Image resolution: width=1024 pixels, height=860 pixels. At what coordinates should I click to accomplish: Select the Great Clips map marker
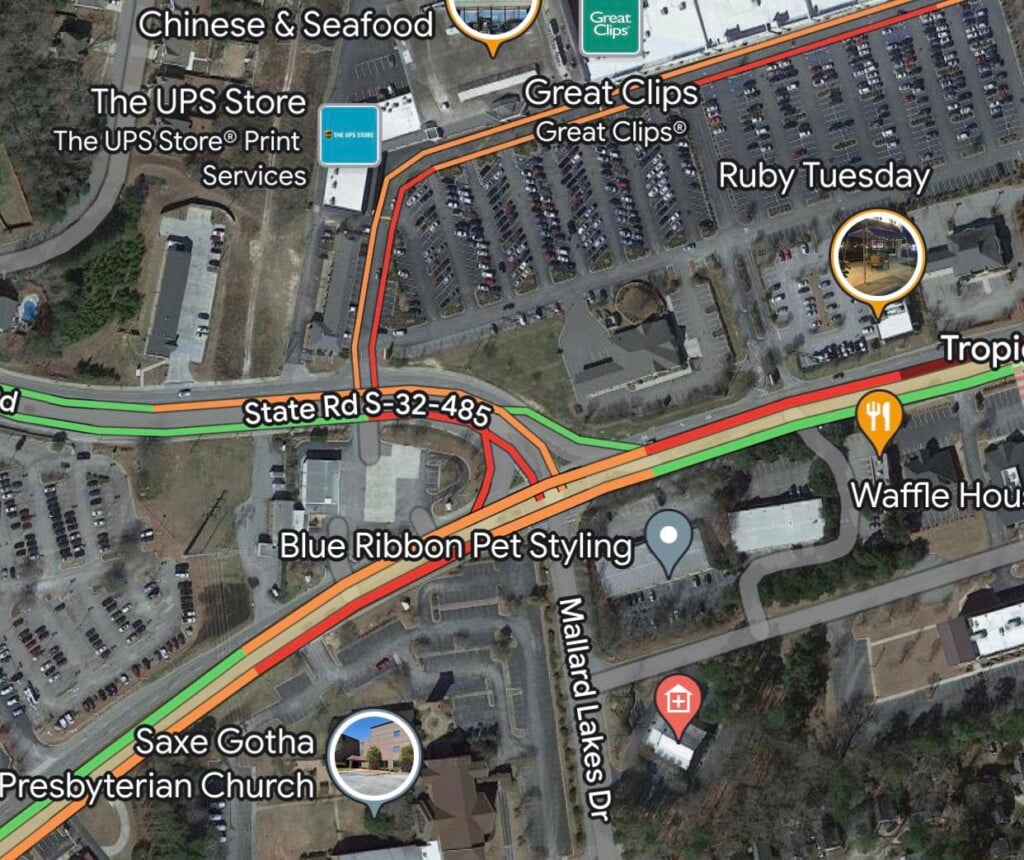pyautogui.click(x=609, y=27)
